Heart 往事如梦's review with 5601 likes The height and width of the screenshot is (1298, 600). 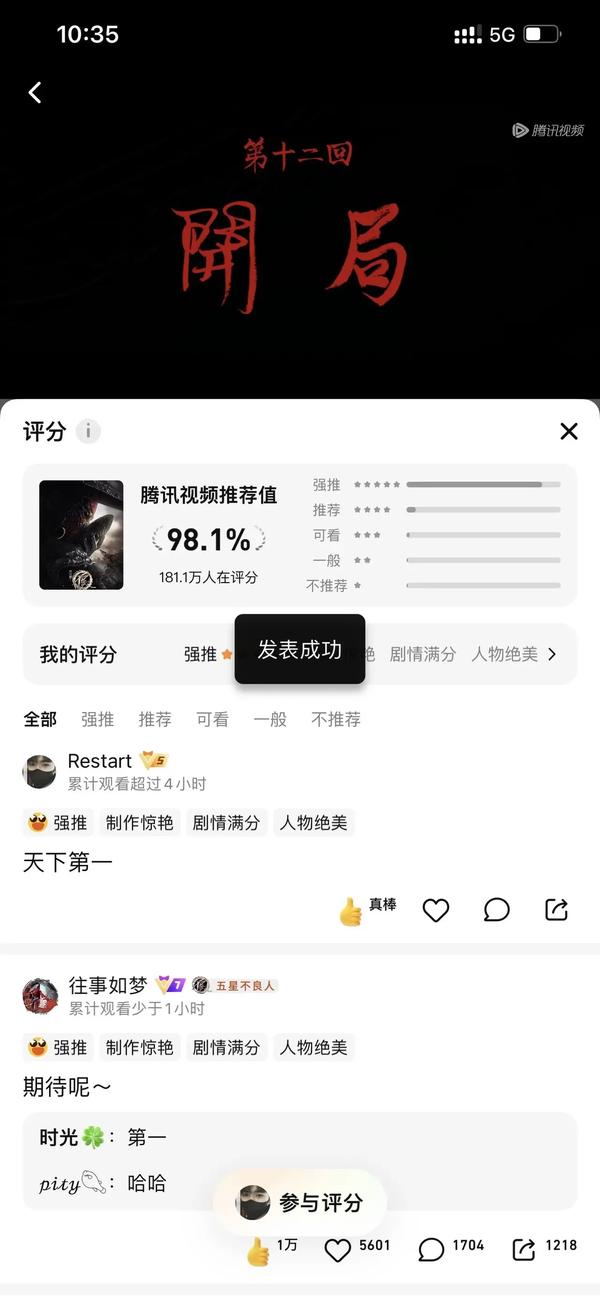[338, 1250]
